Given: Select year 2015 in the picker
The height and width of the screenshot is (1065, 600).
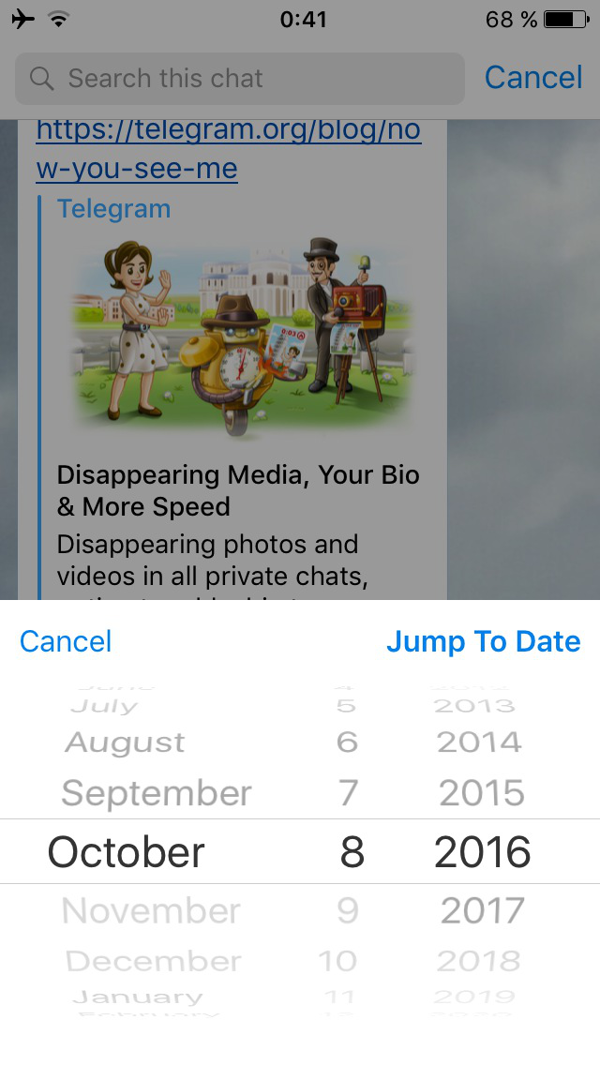Looking at the screenshot, I should tap(481, 793).
